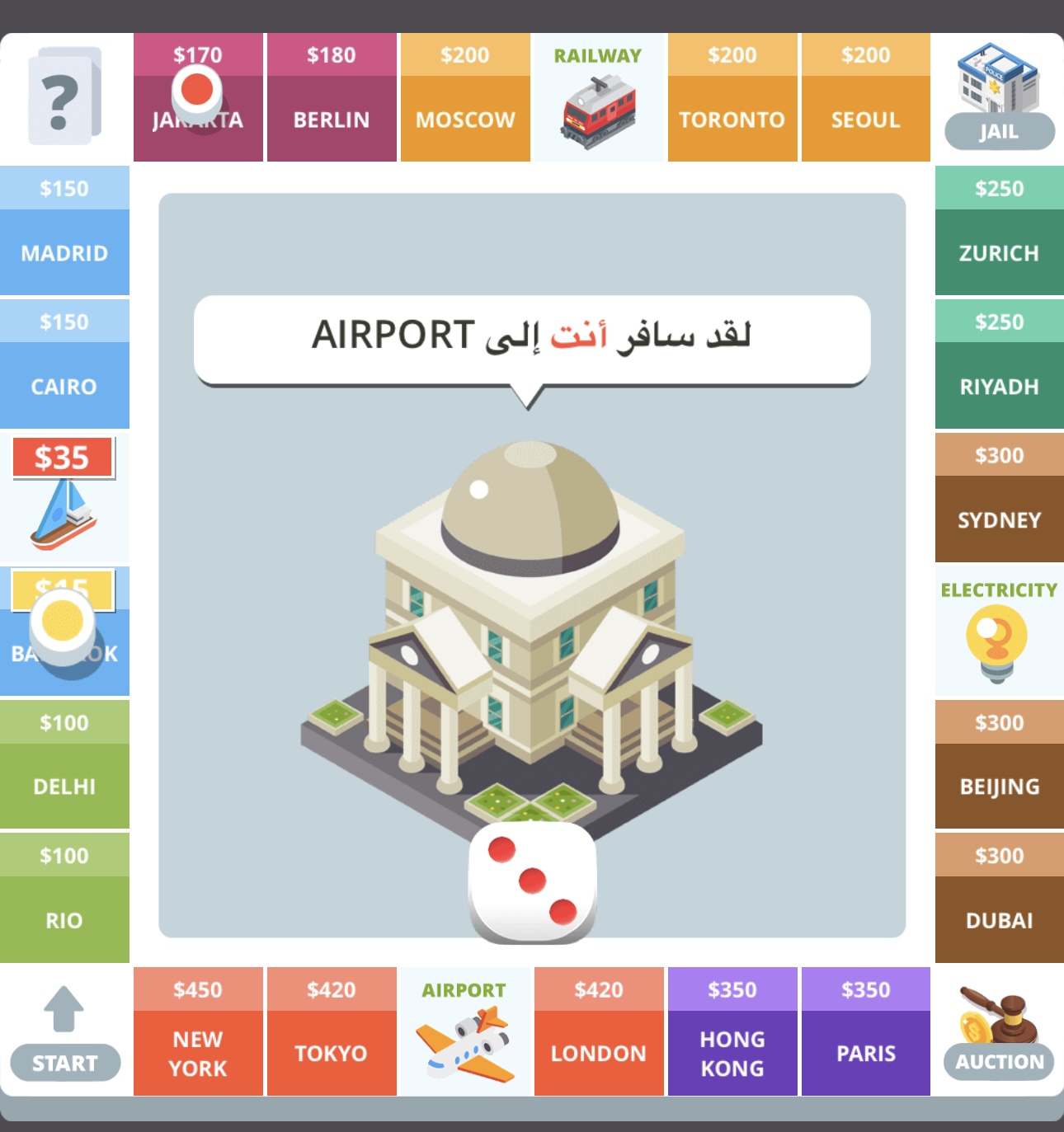Tap the question mark chance card tile
This screenshot has width=1064, height=1132.
[x=64, y=98]
